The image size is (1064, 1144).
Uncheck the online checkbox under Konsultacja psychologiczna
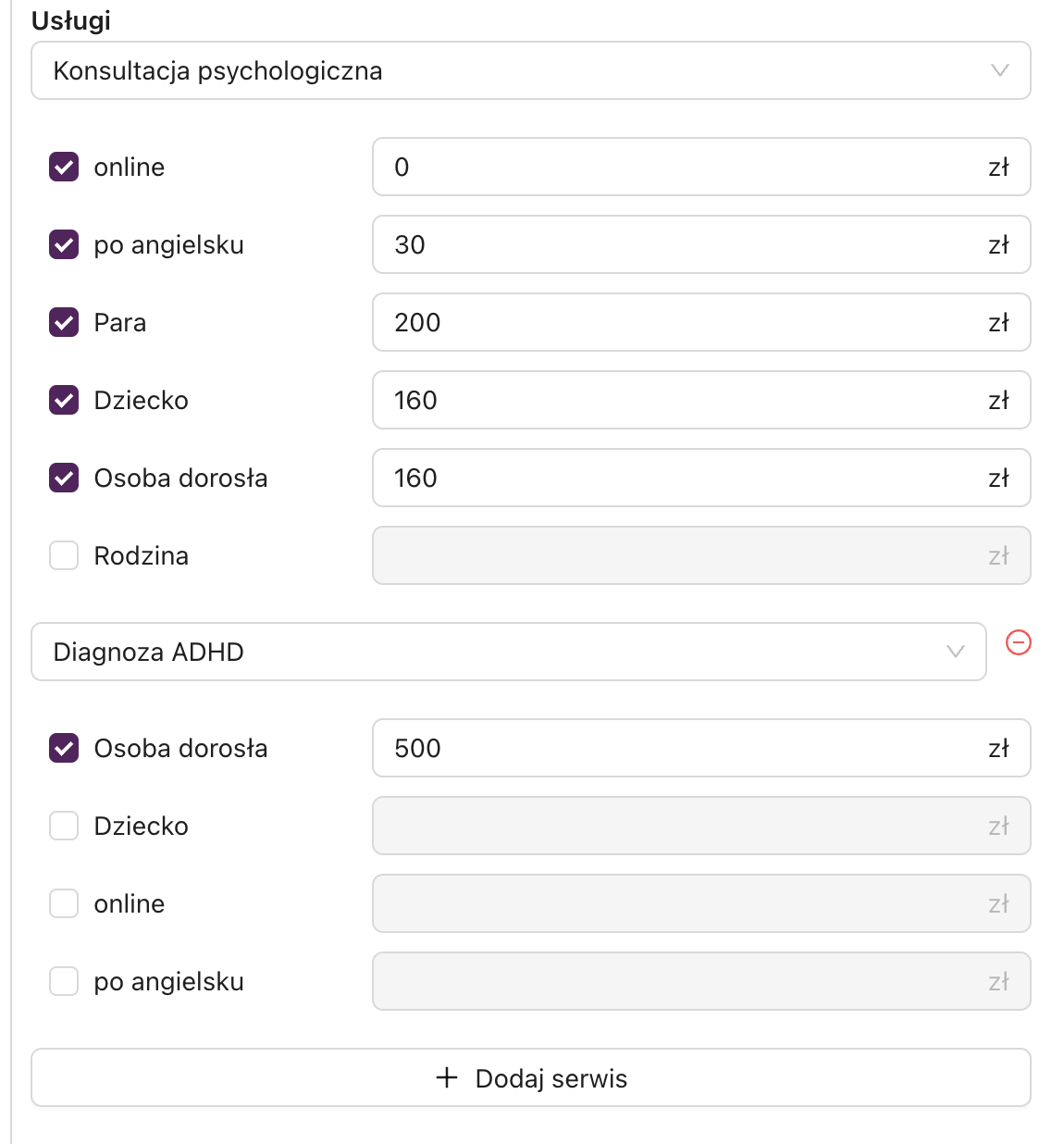pyautogui.click(x=63, y=167)
